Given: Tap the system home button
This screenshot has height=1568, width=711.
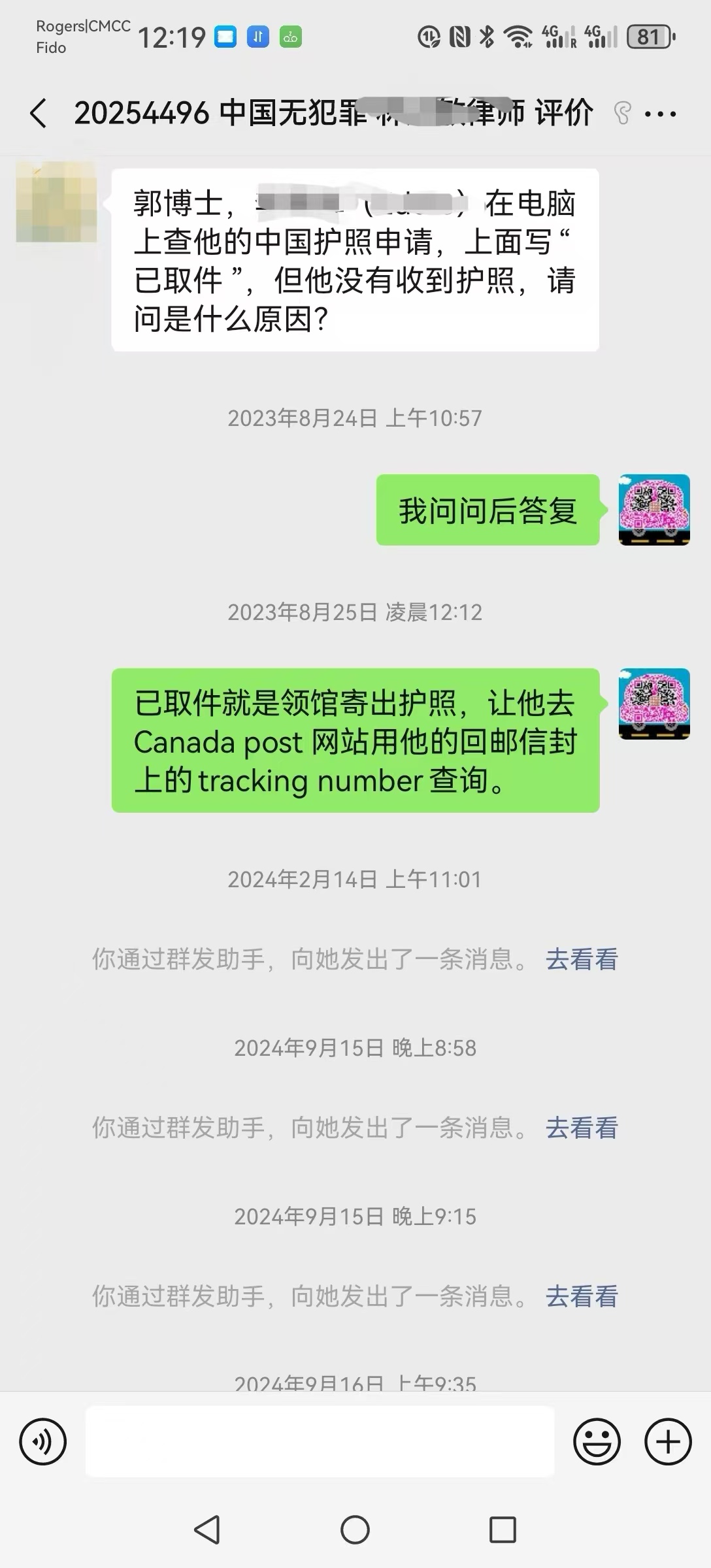Looking at the screenshot, I should point(355,1529).
